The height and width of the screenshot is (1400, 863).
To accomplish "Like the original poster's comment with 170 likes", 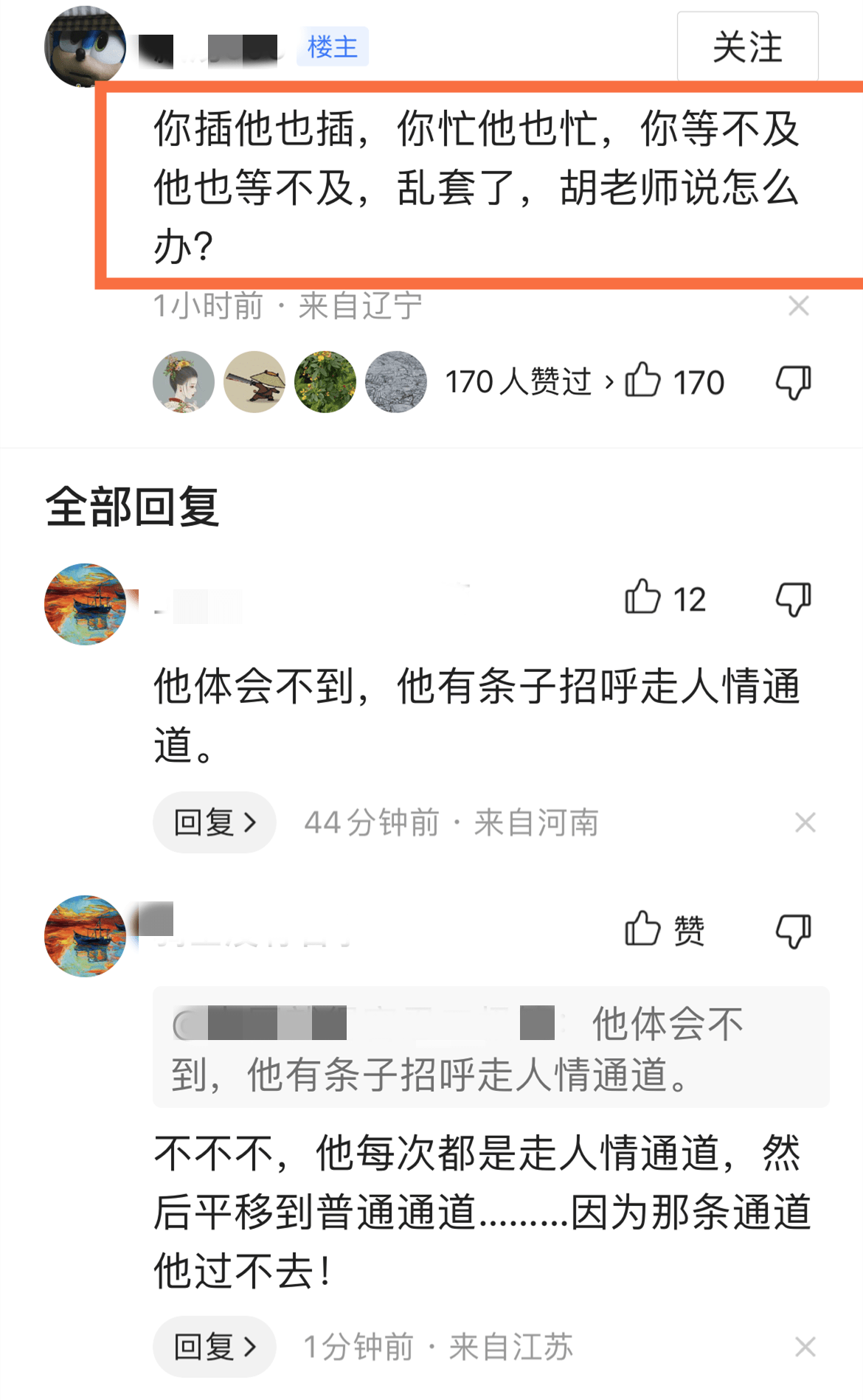I will [x=643, y=381].
